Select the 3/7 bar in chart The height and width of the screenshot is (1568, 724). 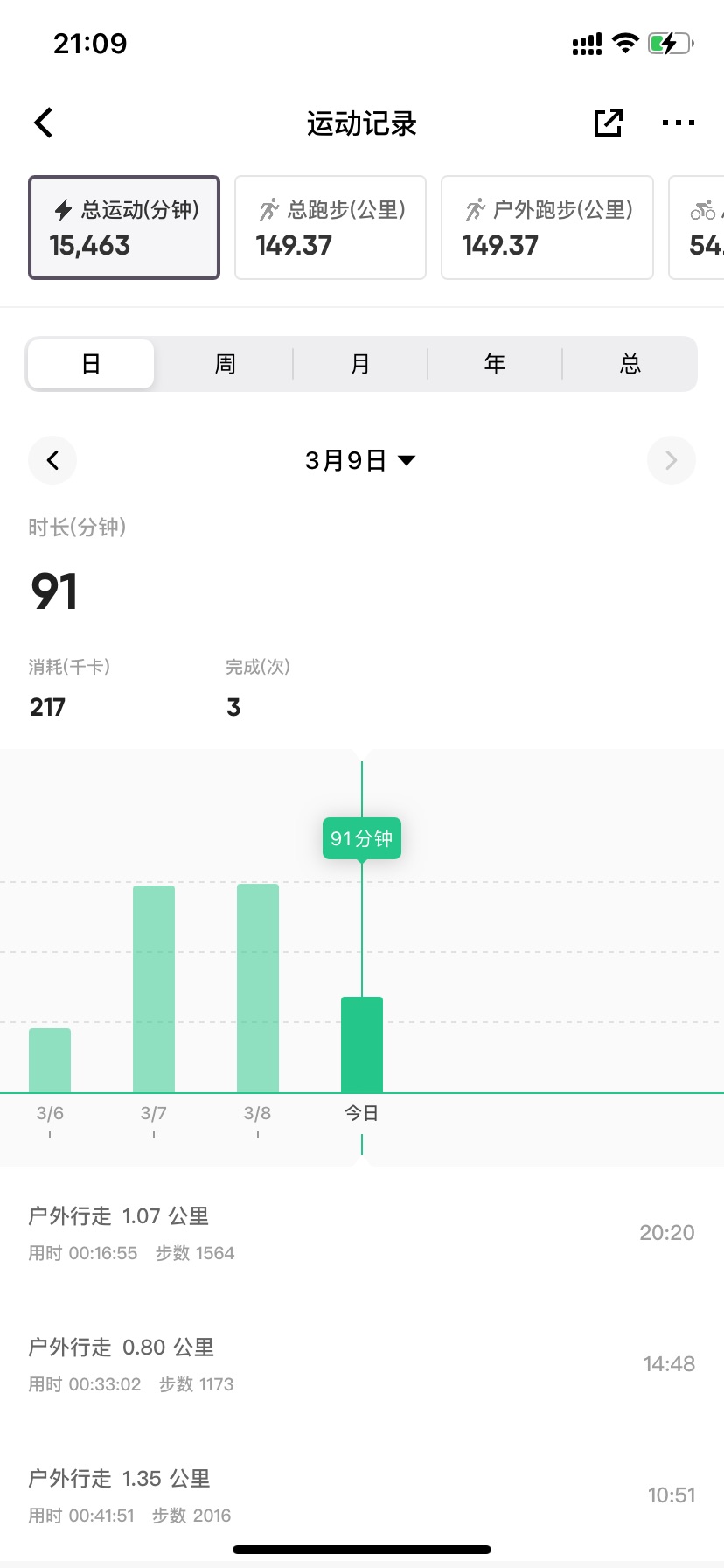point(154,989)
